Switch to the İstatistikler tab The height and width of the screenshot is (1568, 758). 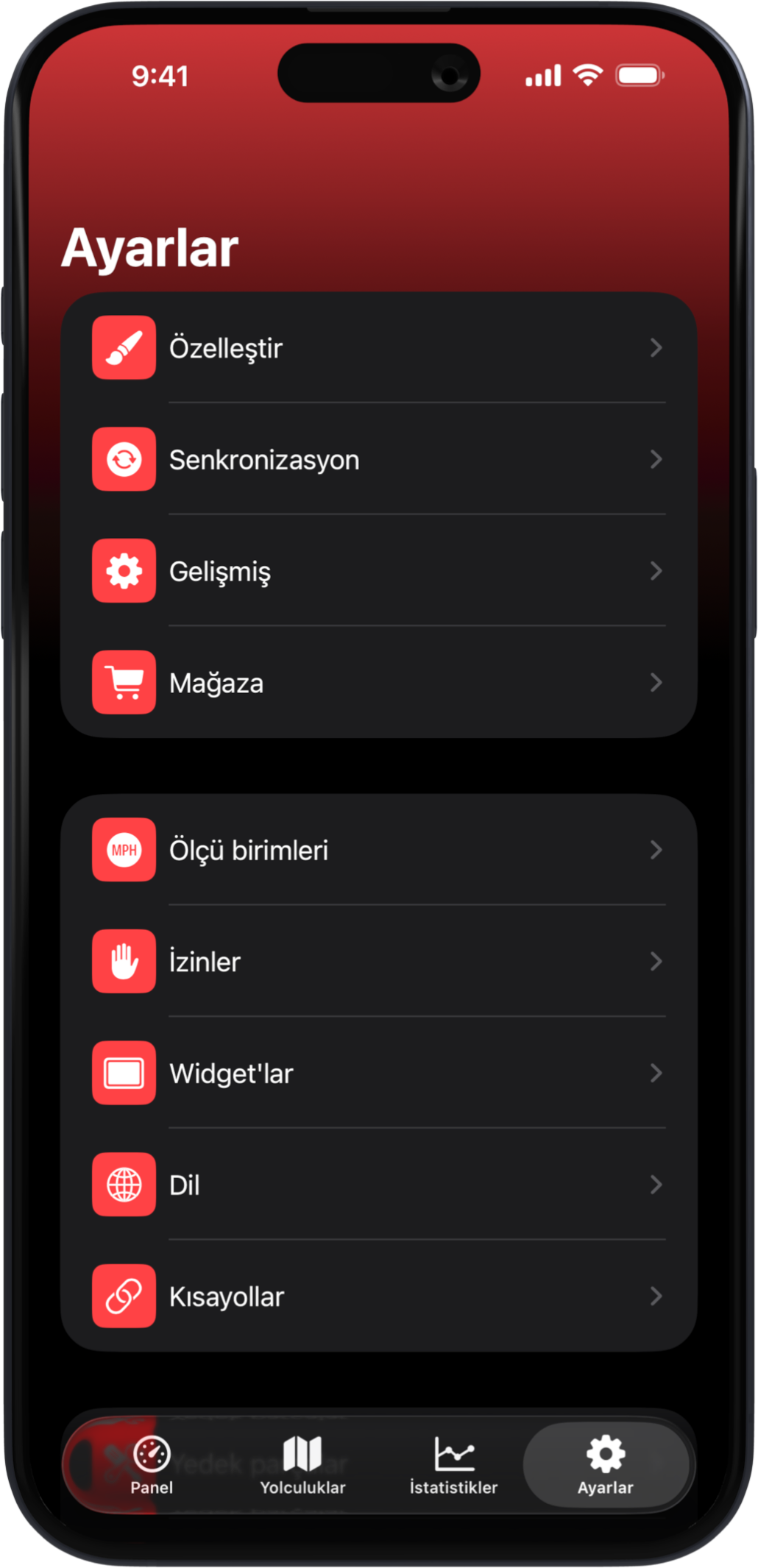[453, 1465]
